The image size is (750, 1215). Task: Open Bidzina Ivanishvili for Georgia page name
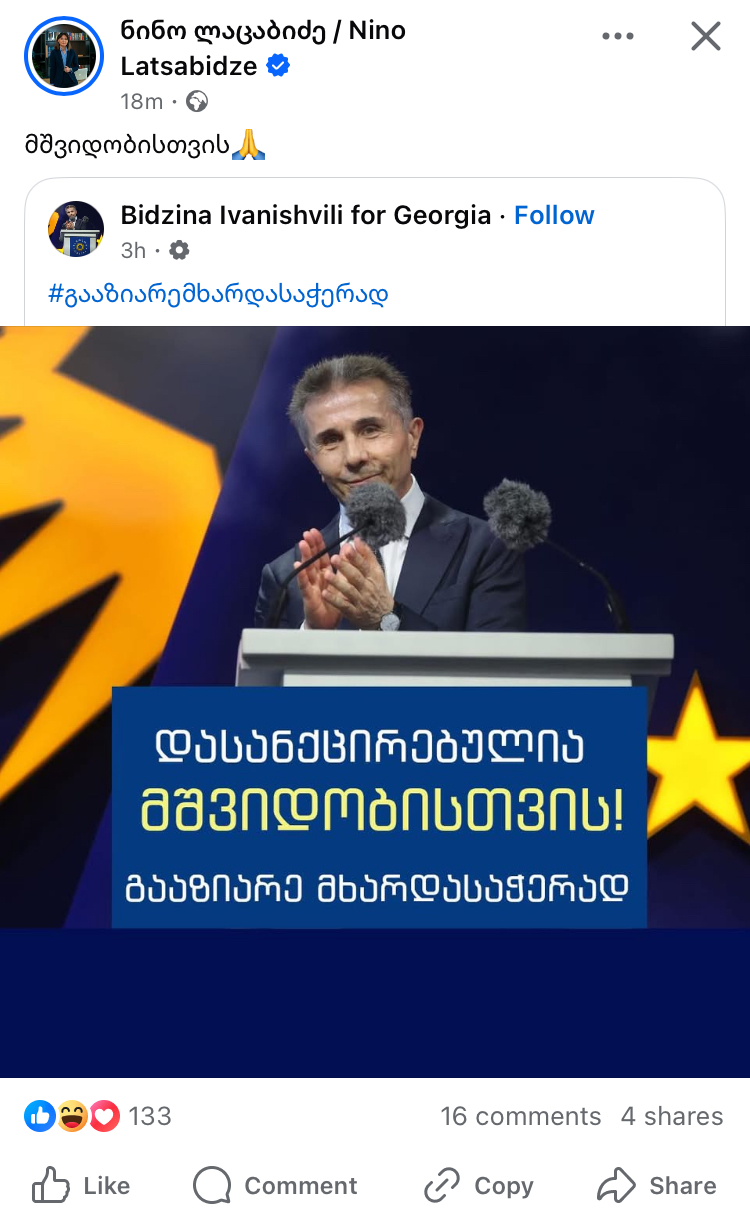[305, 215]
